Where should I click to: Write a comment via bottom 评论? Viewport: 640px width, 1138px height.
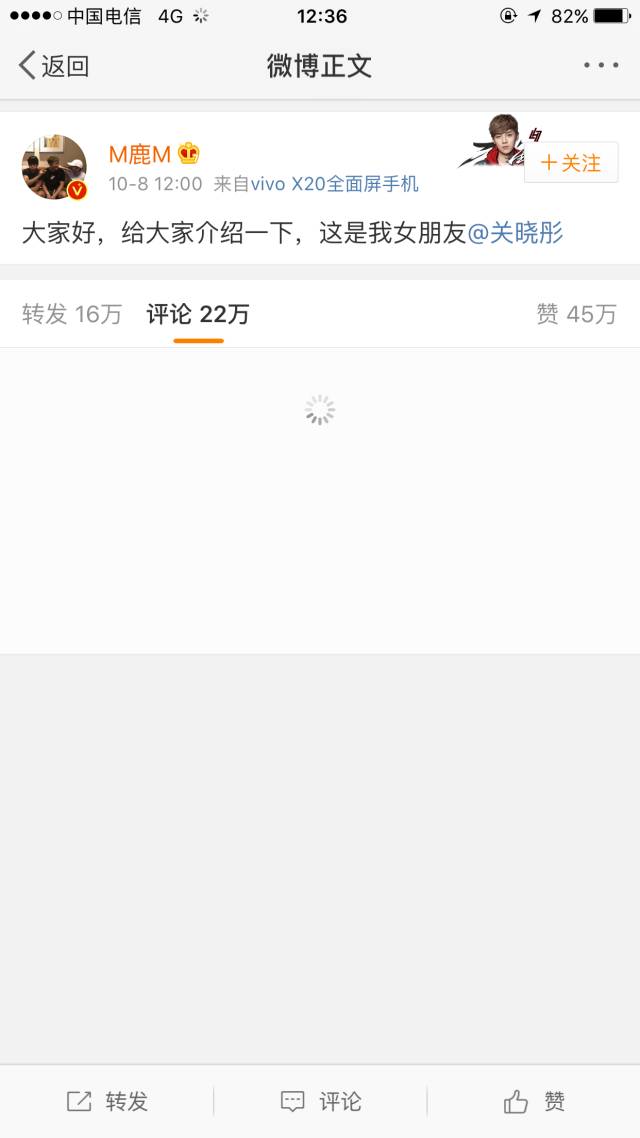click(x=320, y=1101)
